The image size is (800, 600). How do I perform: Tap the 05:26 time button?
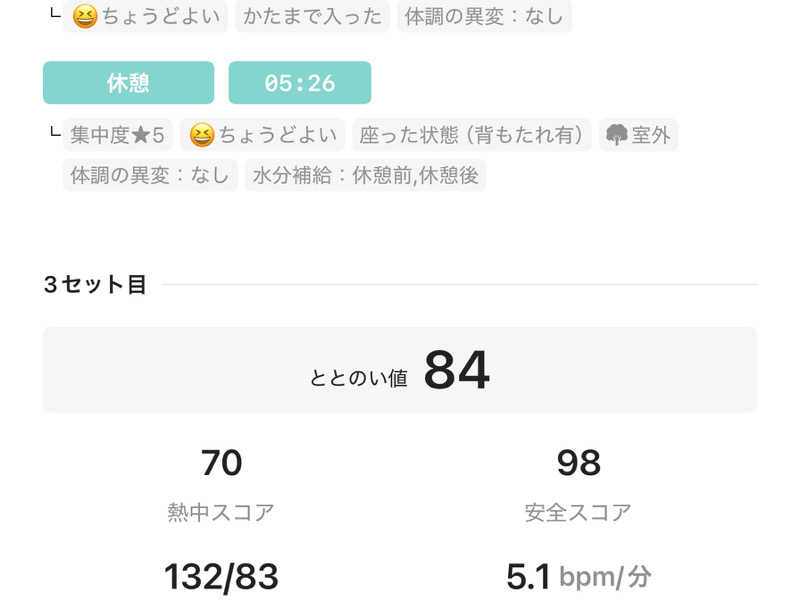tap(299, 83)
